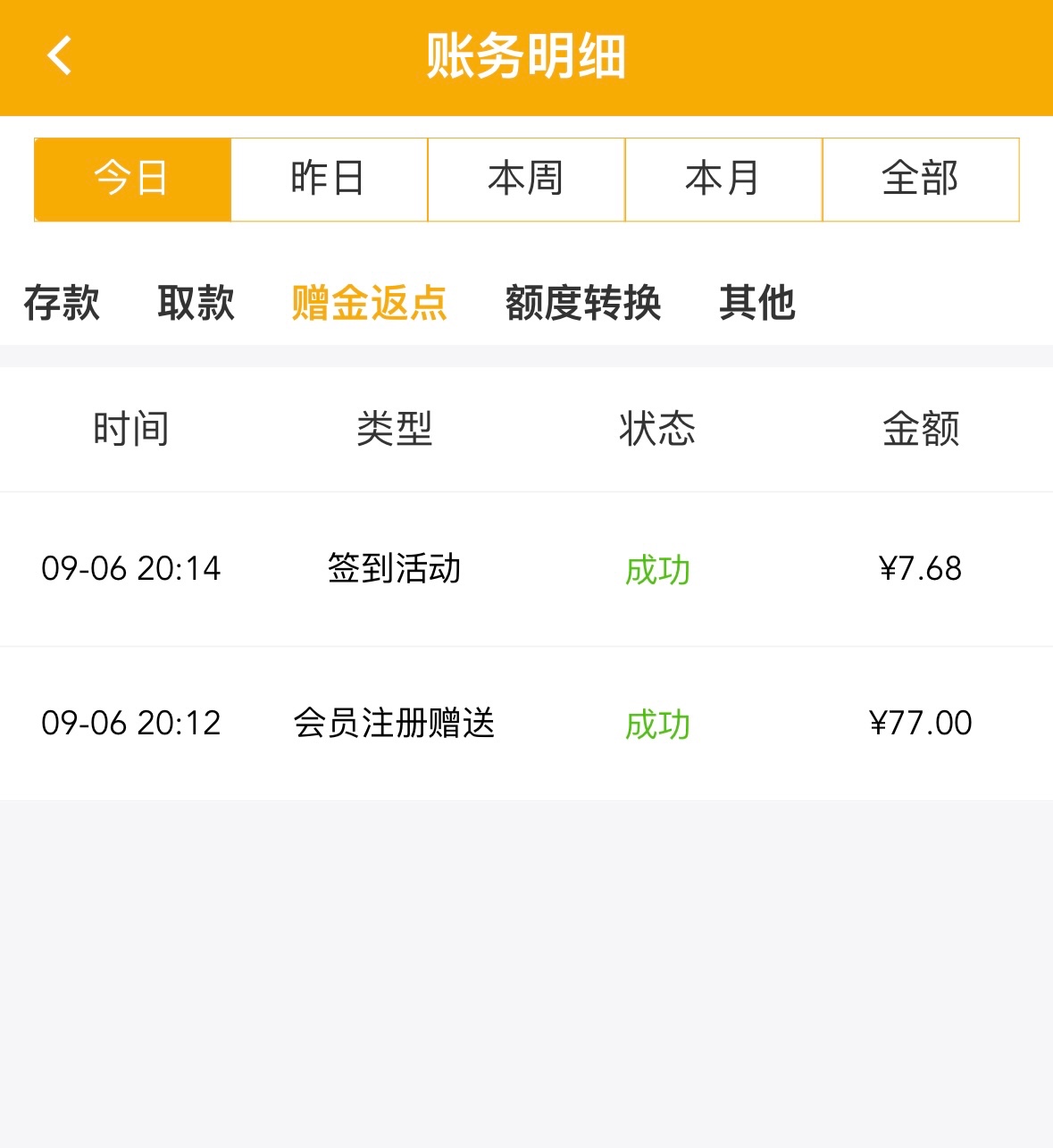Screen dimensions: 1053x1148
Task: Go back from 账务明细 page
Action: pos(59,56)
